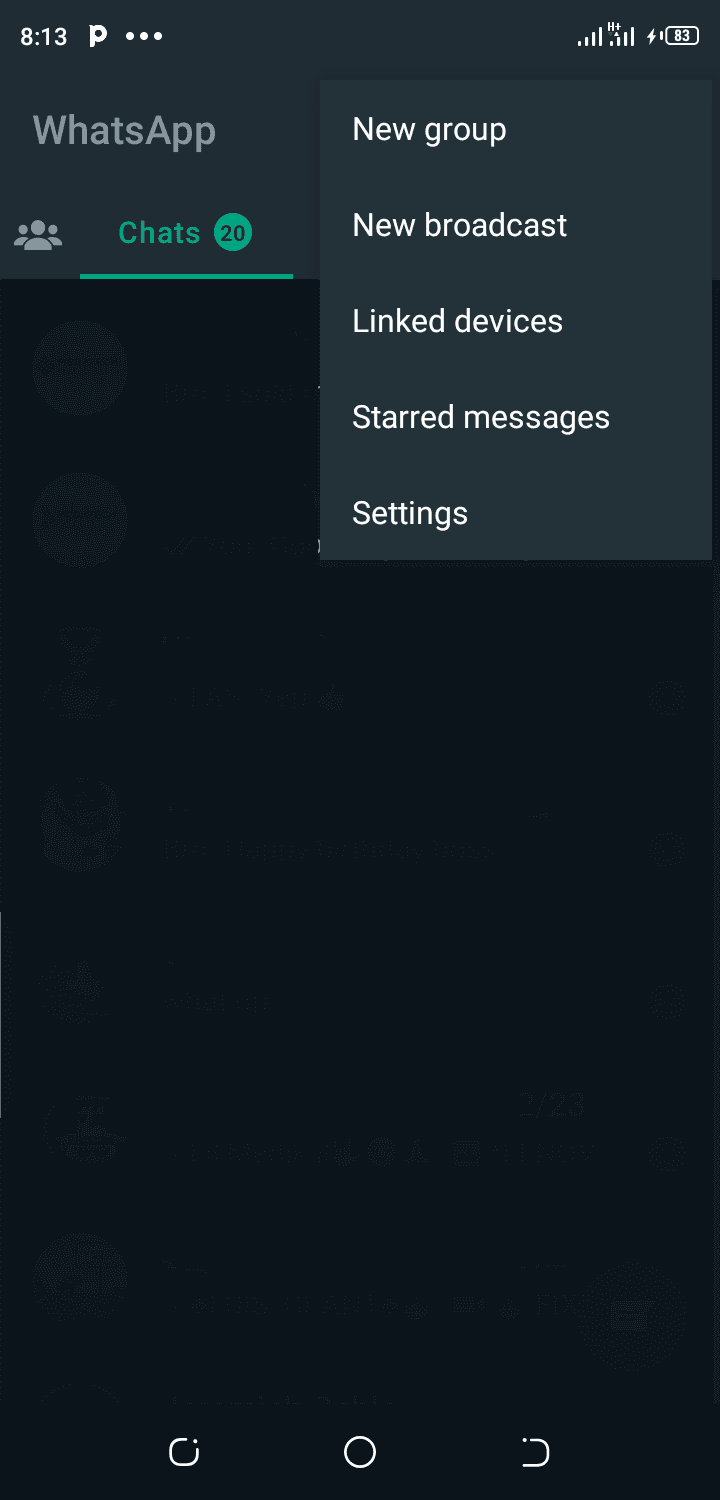Click the P notification icon in status bar
Screen dimensions: 720x1500
(x=97, y=35)
